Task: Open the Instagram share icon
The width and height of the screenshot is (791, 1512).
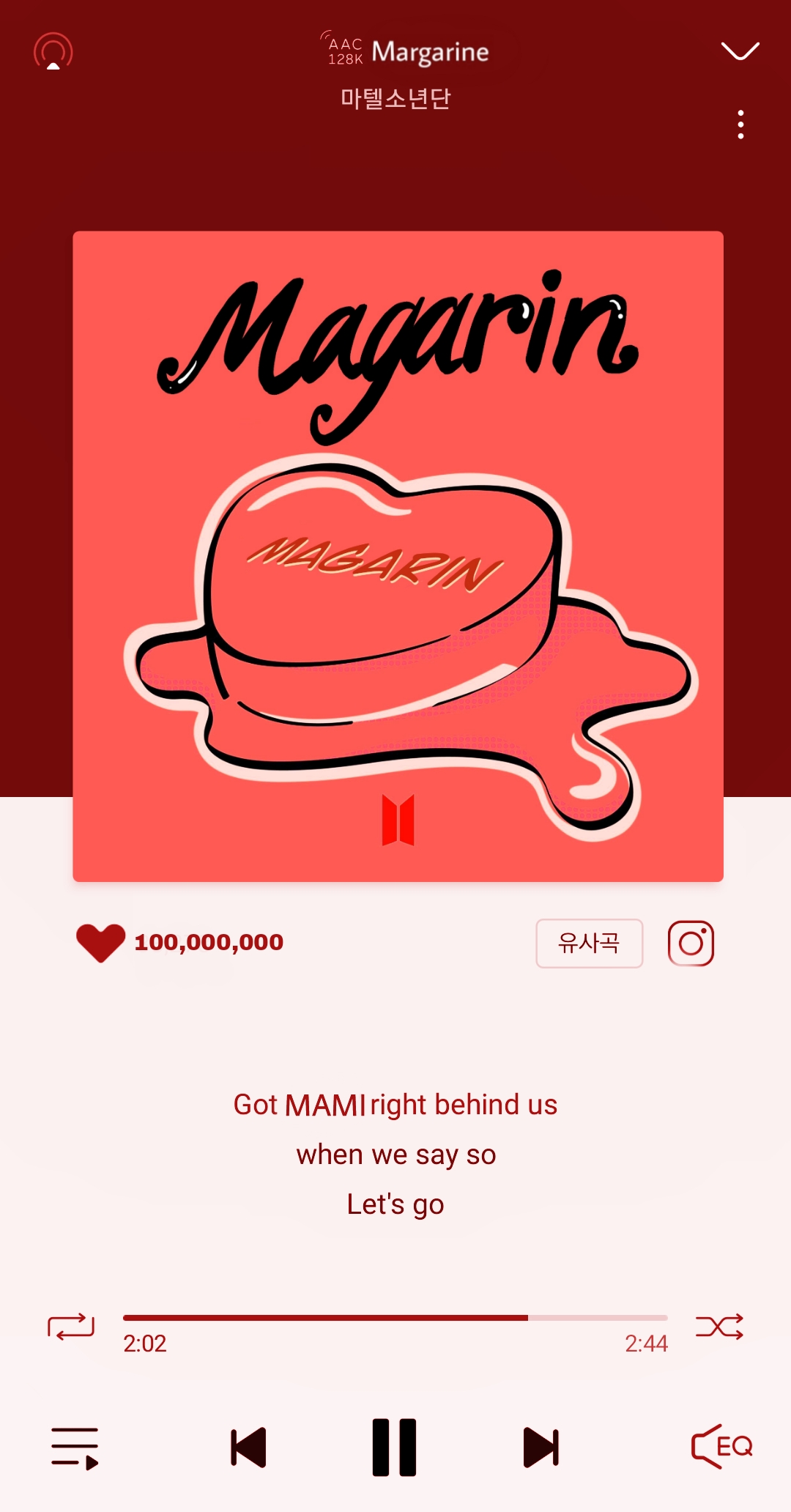Action: (x=691, y=943)
